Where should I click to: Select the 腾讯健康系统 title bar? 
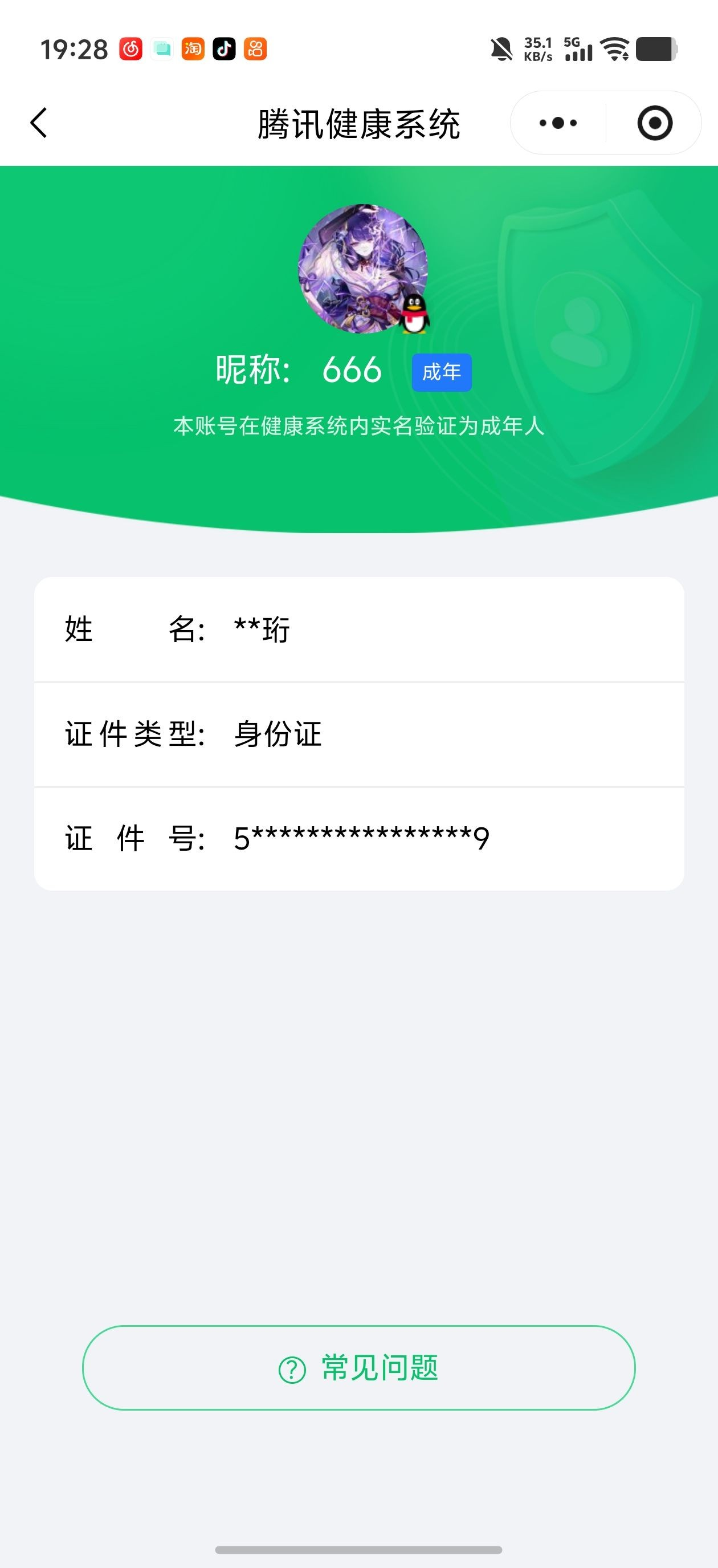359,123
